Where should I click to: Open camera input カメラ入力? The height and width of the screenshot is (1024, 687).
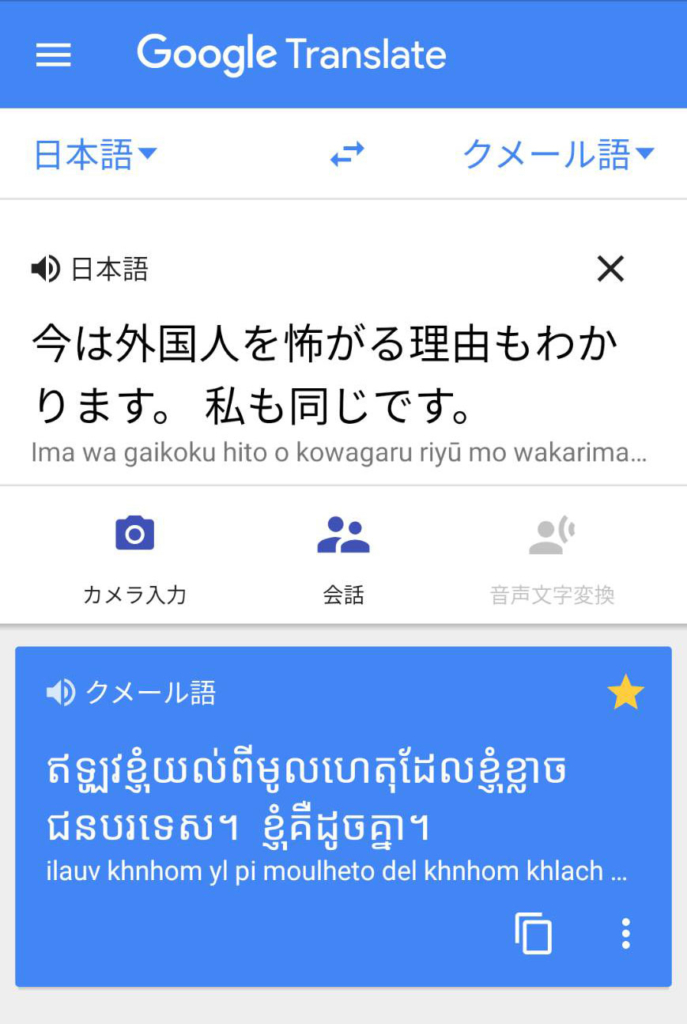(134, 559)
